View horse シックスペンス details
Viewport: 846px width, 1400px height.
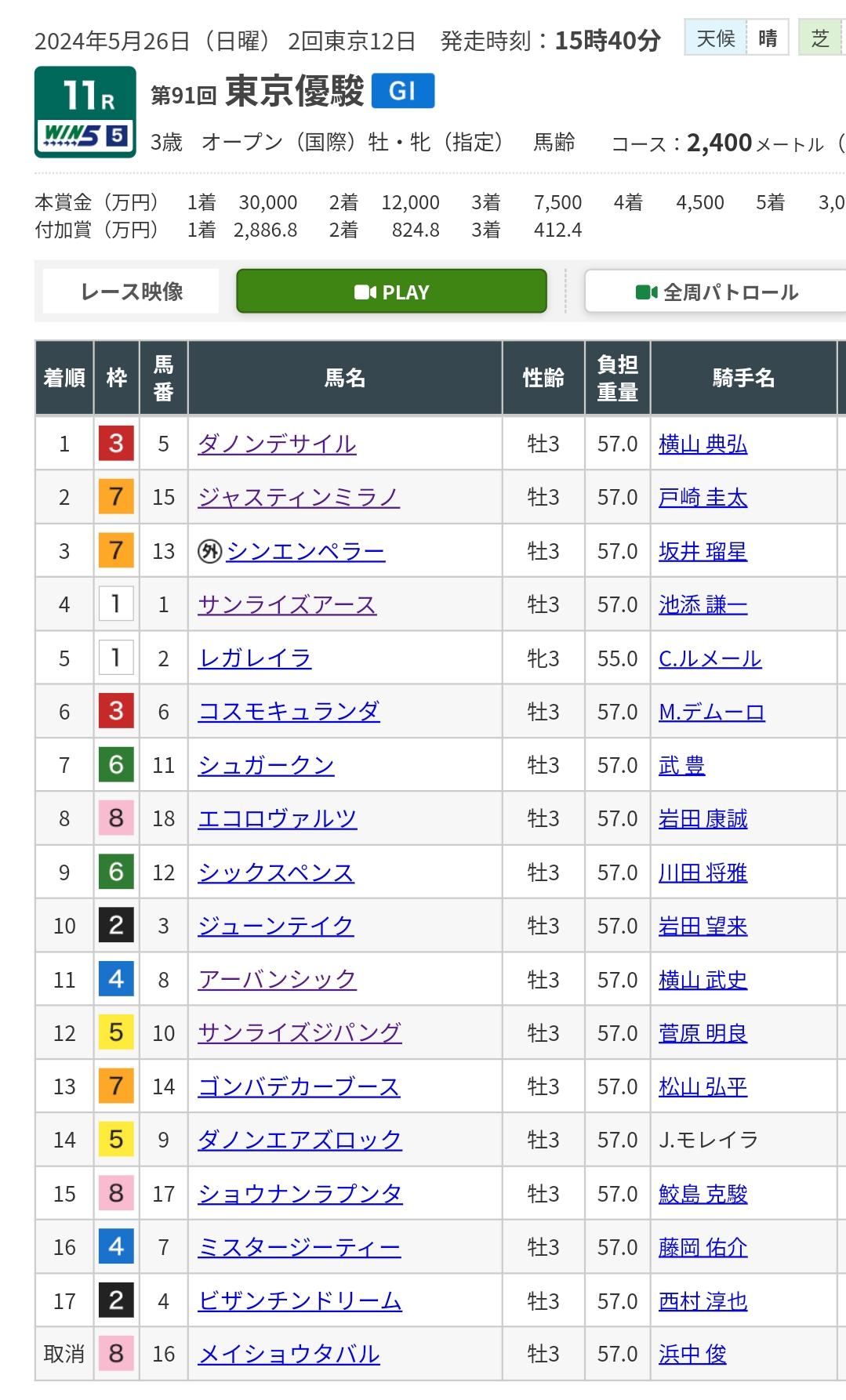coord(276,872)
